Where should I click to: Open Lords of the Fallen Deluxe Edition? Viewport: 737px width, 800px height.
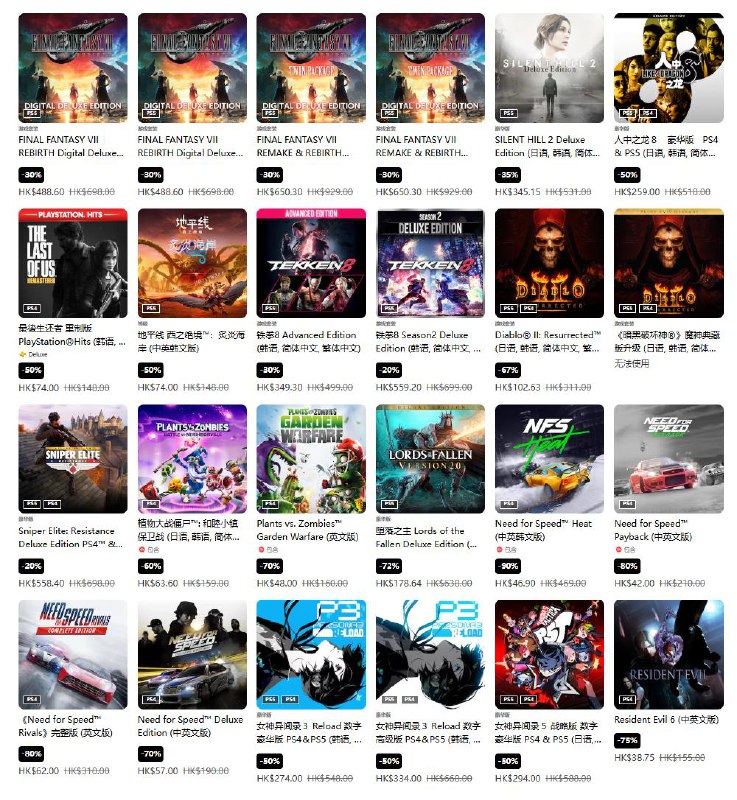coord(430,458)
